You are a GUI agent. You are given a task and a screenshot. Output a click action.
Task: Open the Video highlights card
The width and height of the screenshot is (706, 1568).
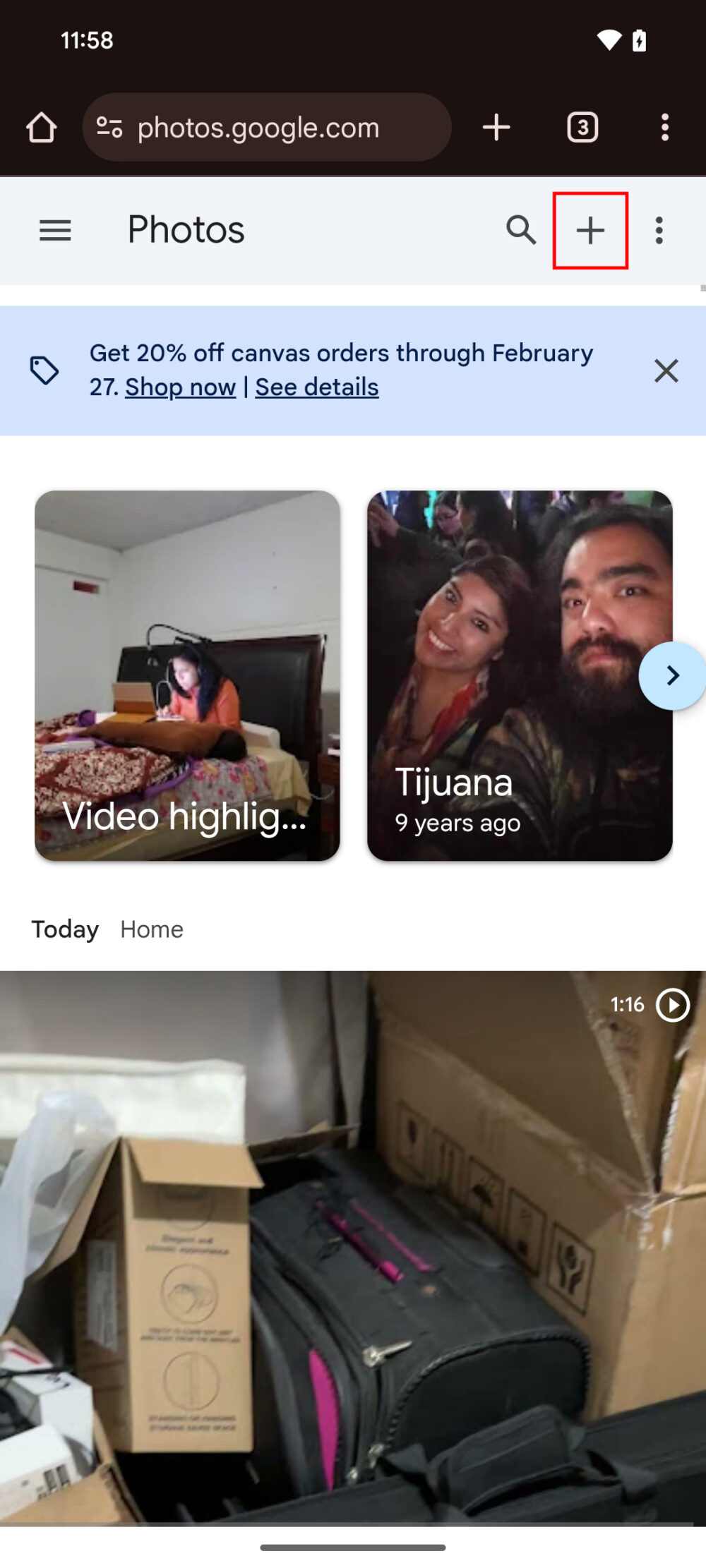pyautogui.click(x=187, y=675)
